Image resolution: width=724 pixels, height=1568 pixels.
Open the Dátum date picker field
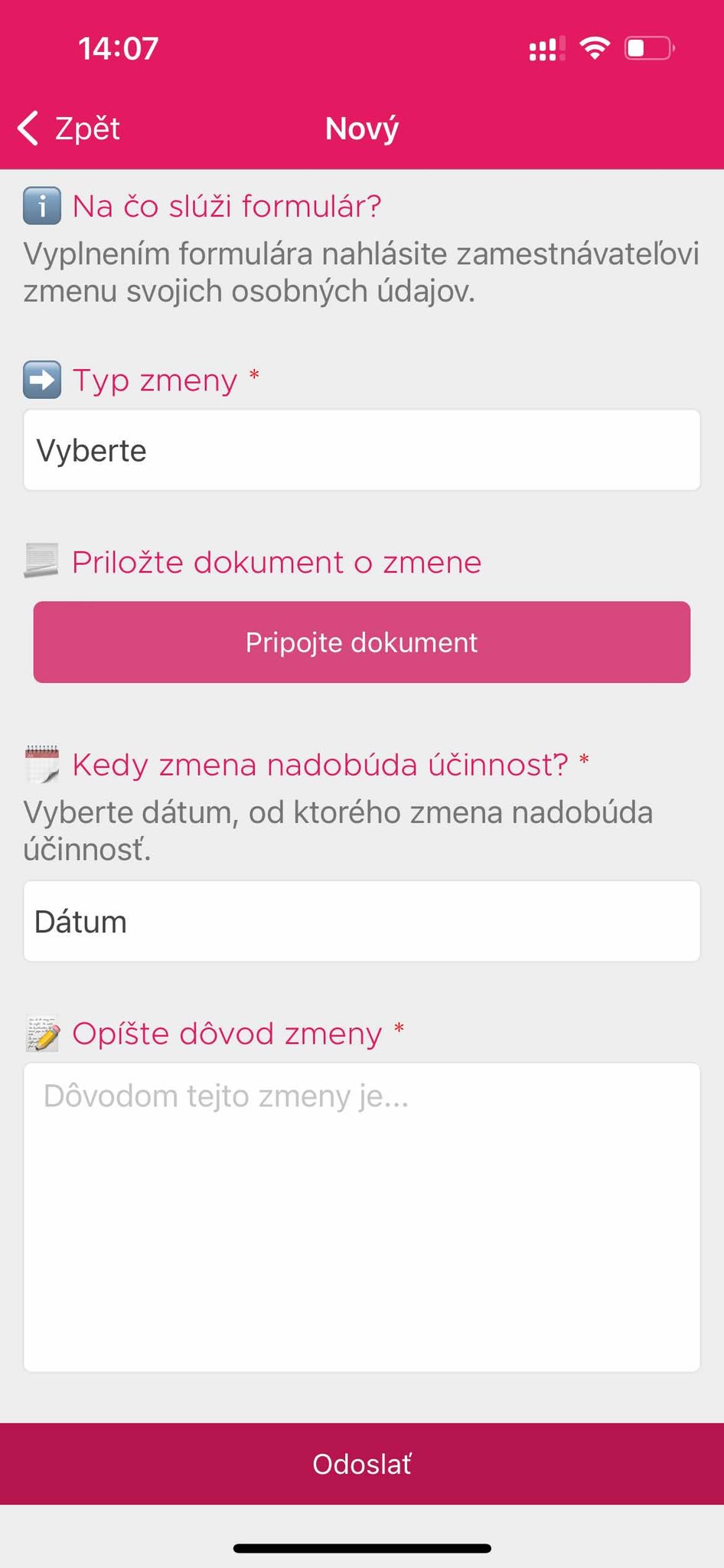(x=361, y=921)
